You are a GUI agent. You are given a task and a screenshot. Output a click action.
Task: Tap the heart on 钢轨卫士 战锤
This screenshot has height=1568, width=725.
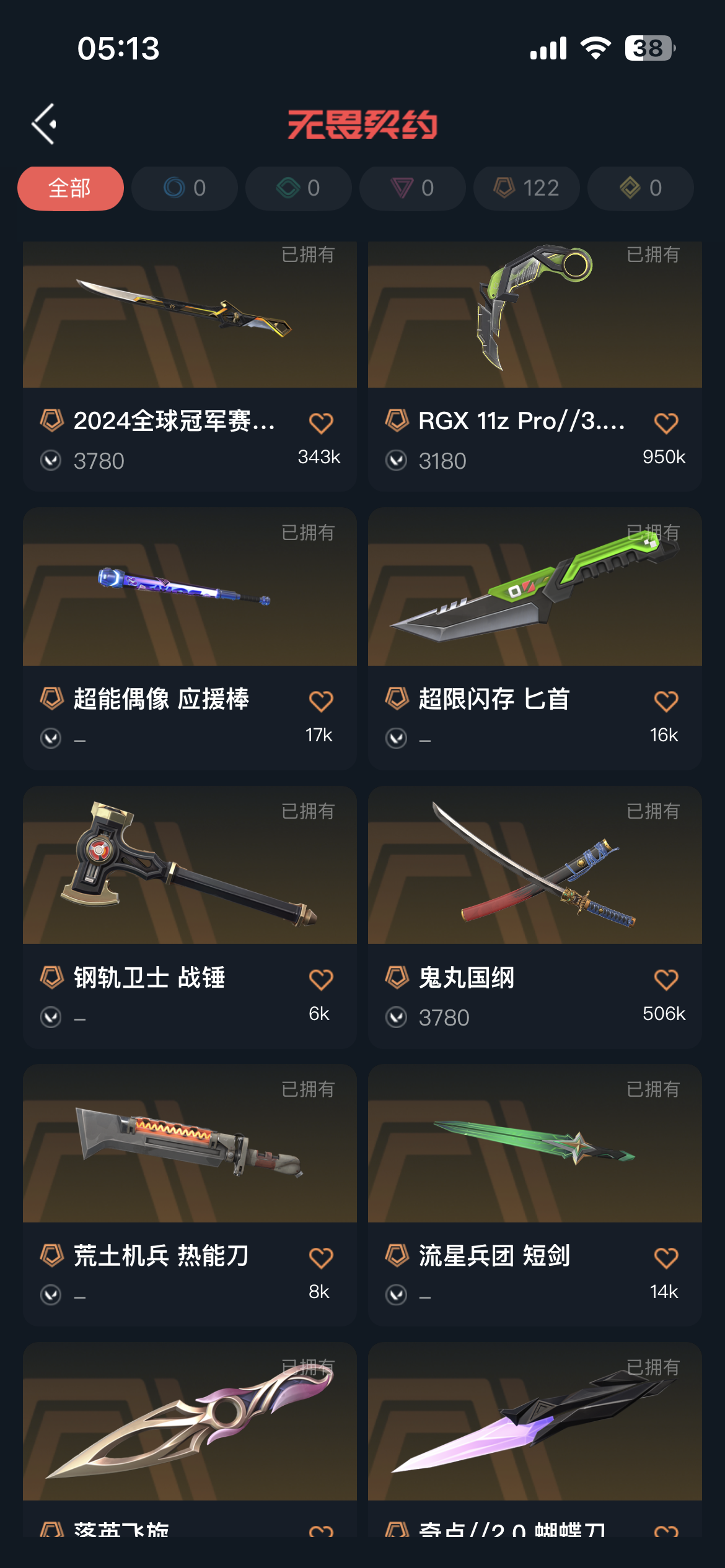[321, 980]
